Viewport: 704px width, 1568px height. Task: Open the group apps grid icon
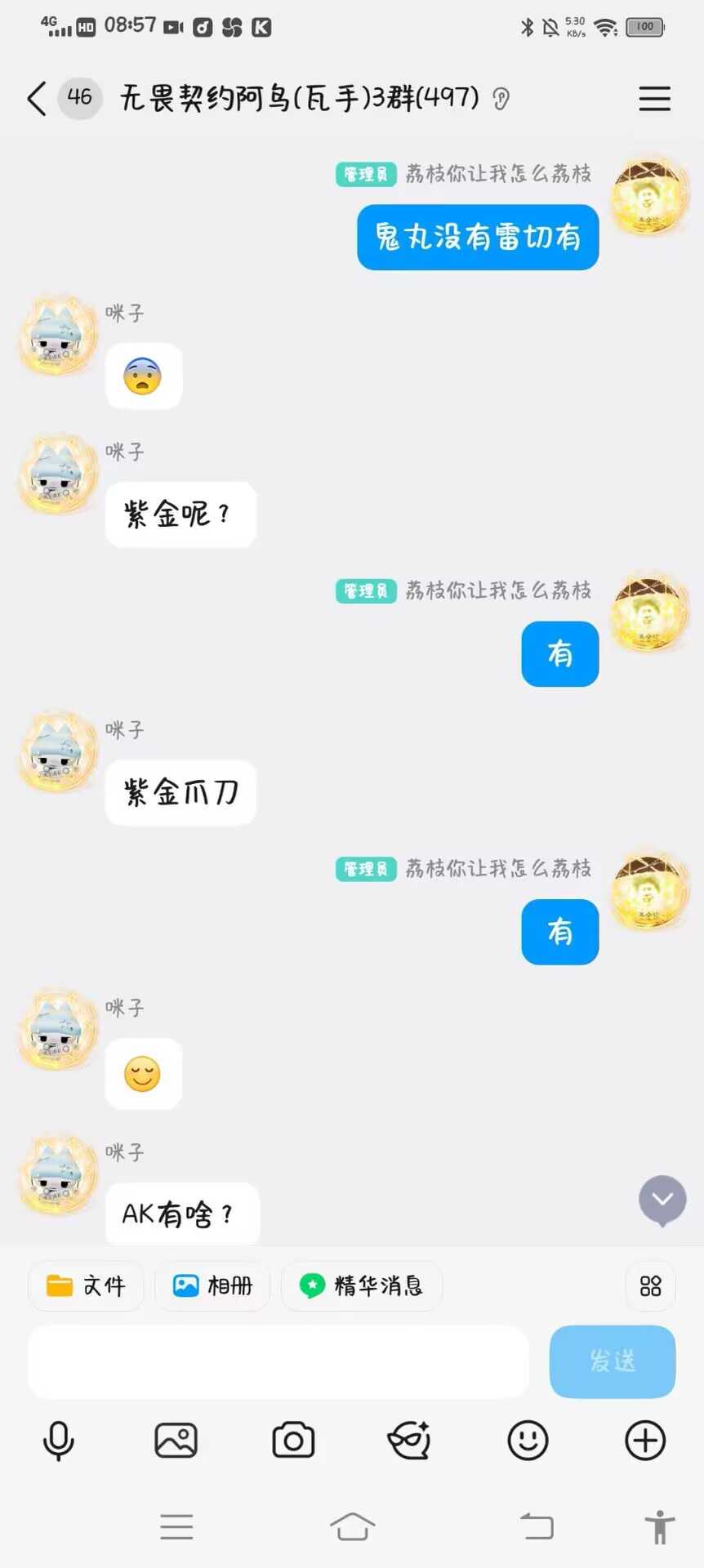point(650,1286)
